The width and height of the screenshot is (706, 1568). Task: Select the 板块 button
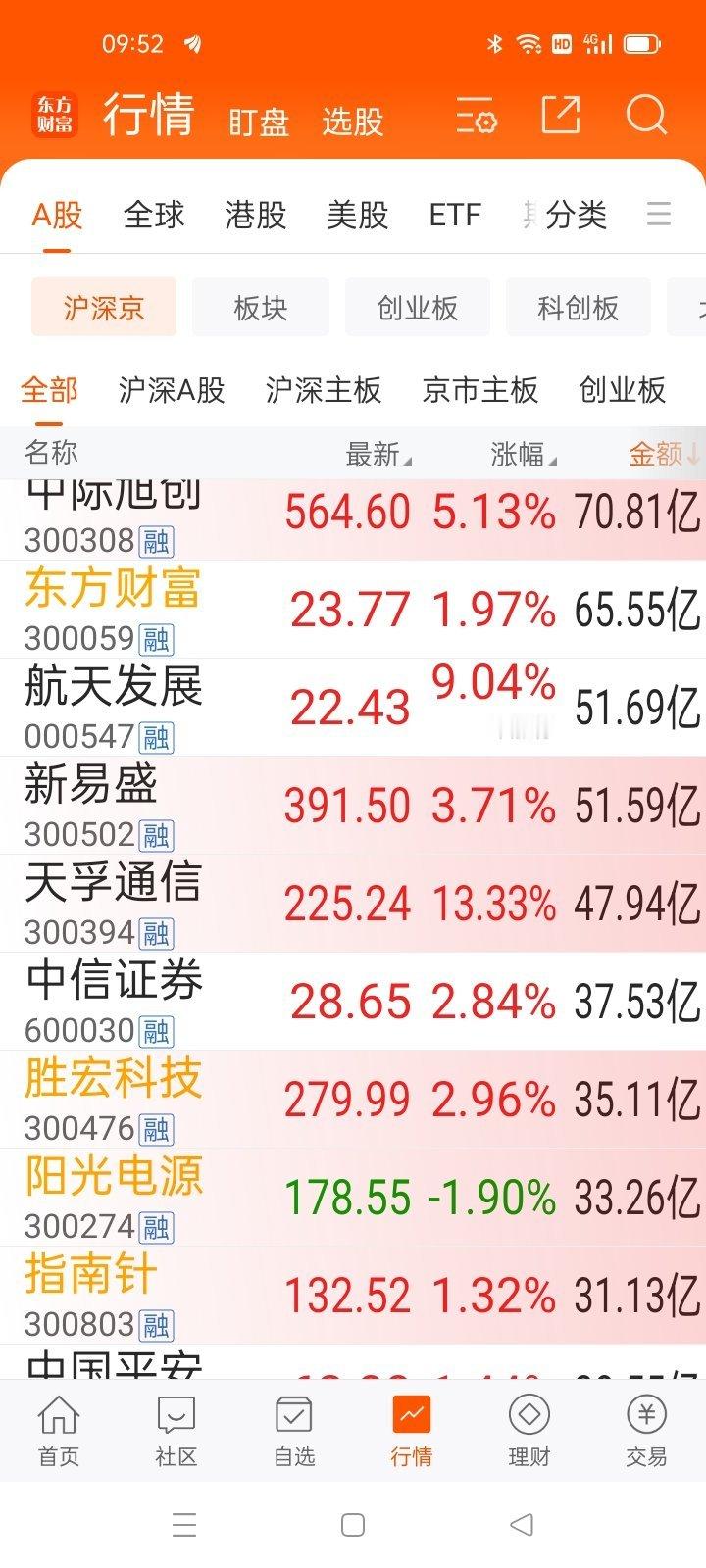click(261, 307)
